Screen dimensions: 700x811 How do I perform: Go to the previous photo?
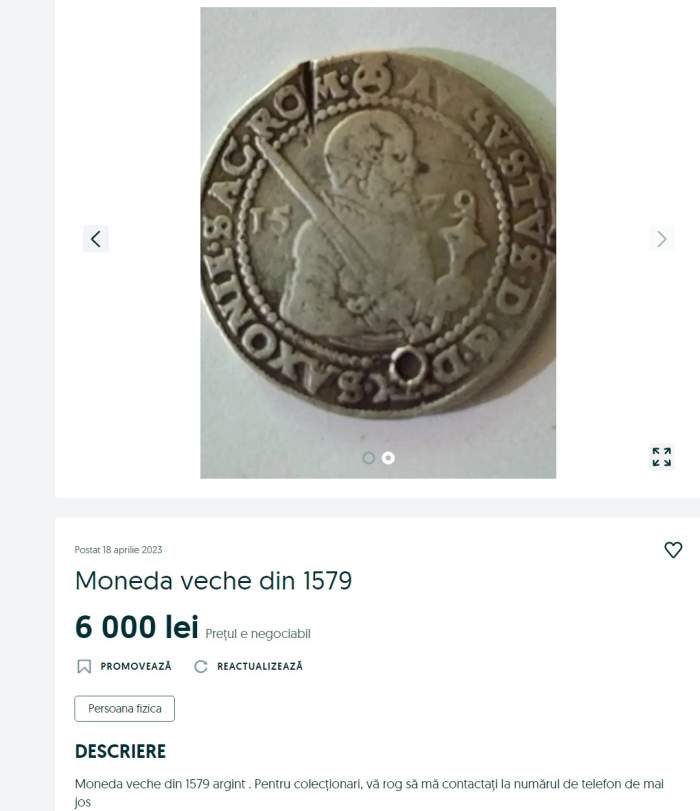96,239
